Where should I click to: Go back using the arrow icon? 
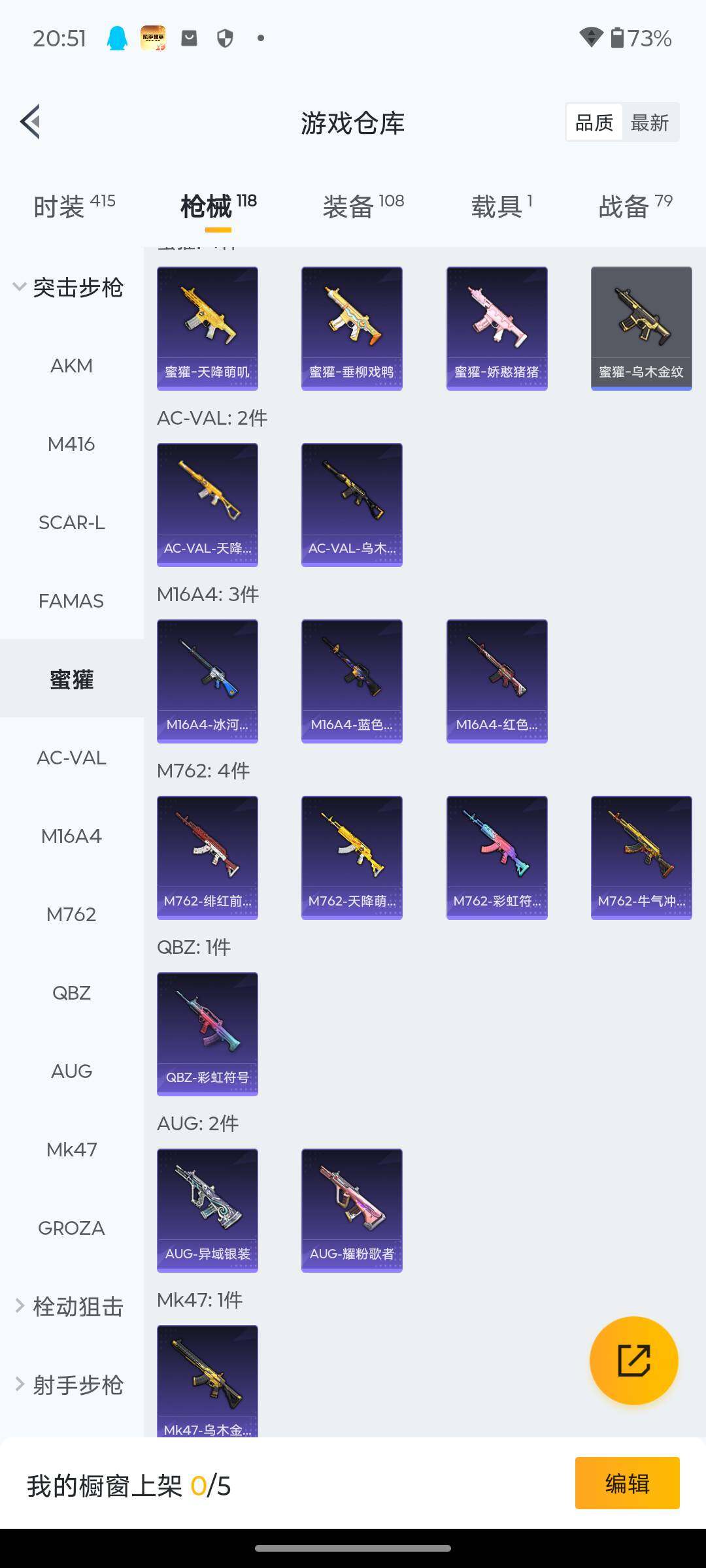coord(31,122)
